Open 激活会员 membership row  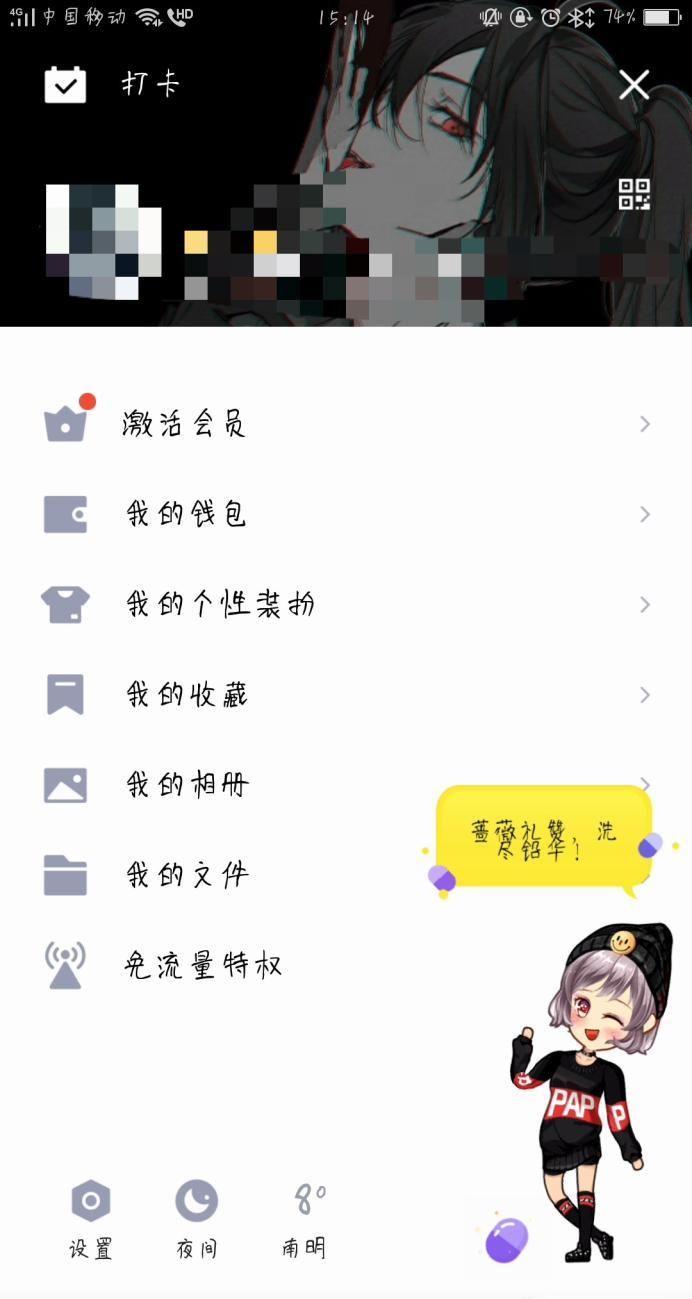pos(184,424)
